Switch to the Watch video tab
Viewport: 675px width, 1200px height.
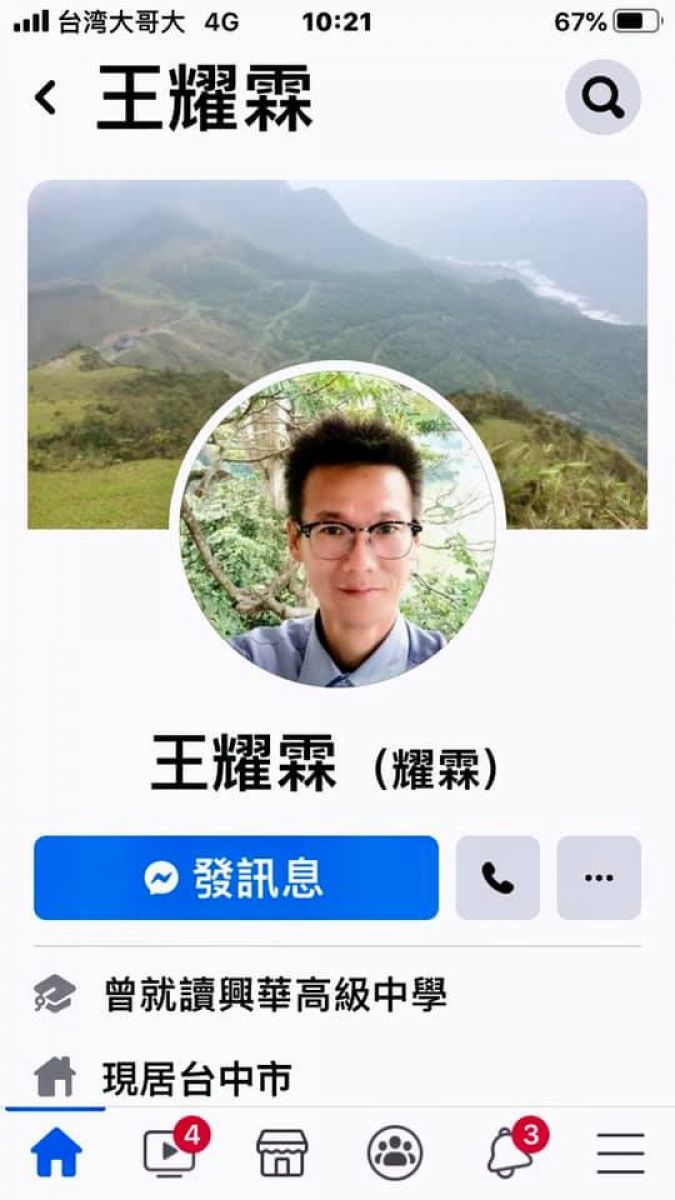pyautogui.click(x=169, y=1154)
